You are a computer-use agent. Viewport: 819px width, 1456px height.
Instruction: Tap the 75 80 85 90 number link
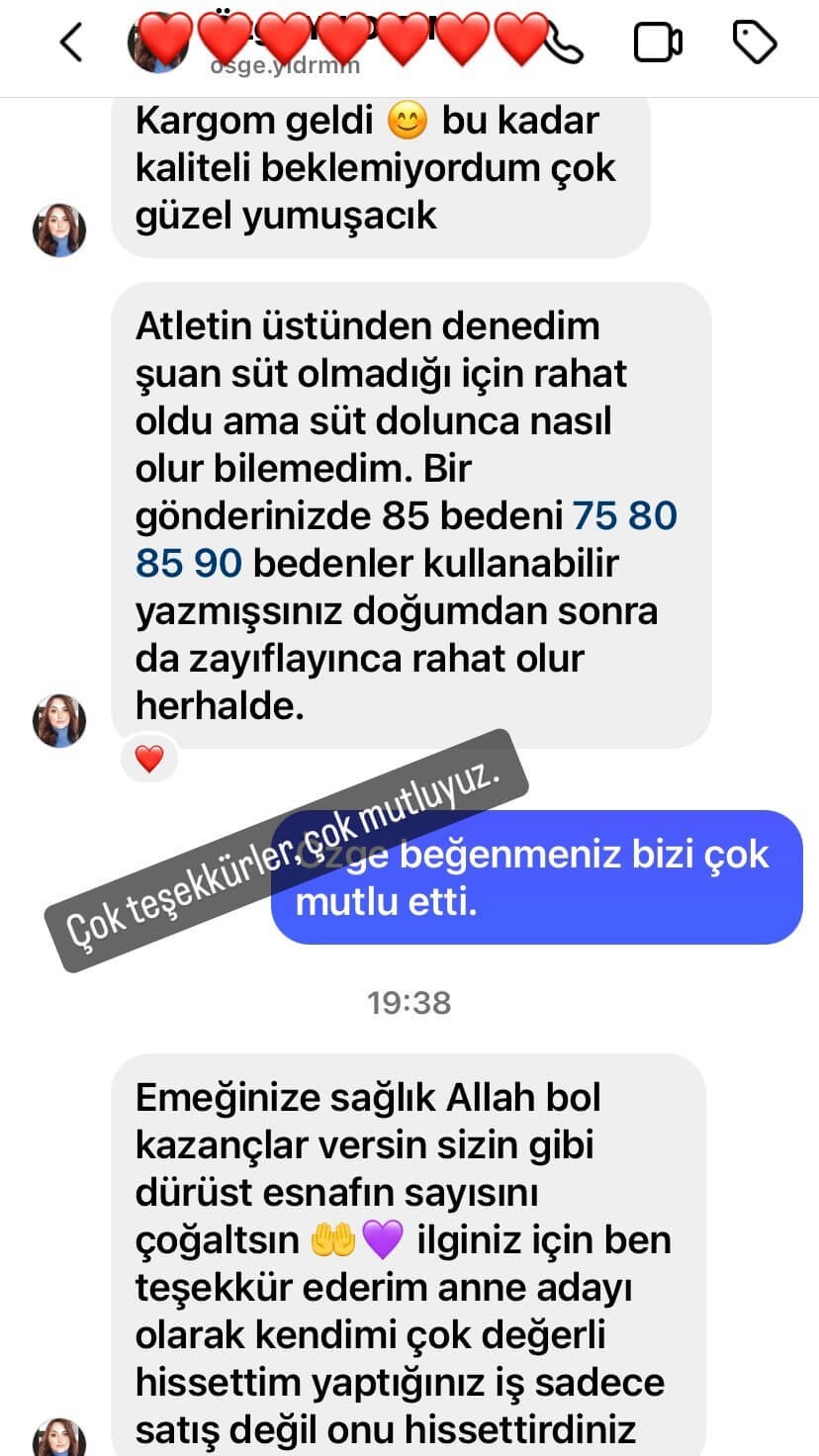(x=624, y=516)
